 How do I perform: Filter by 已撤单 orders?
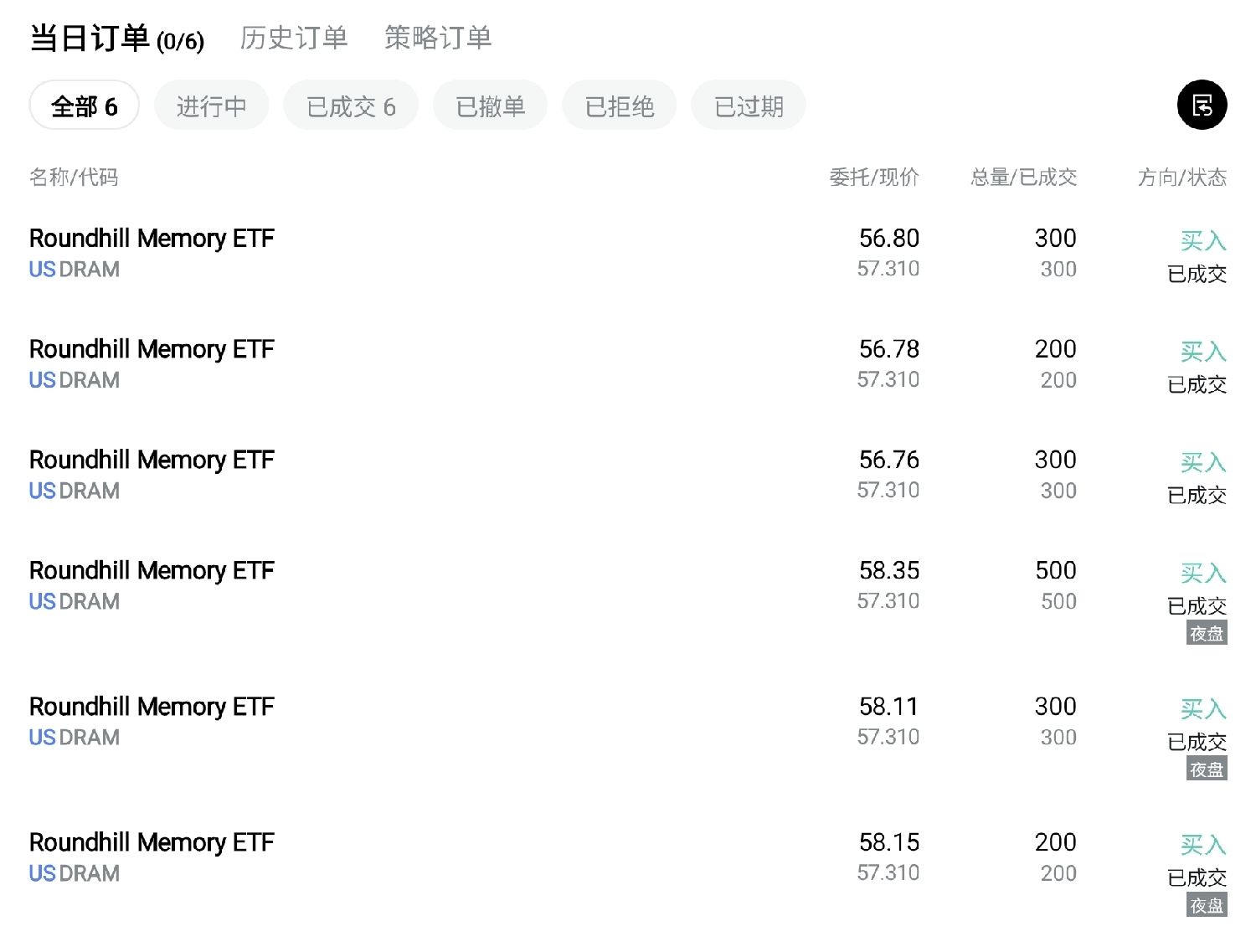490,105
